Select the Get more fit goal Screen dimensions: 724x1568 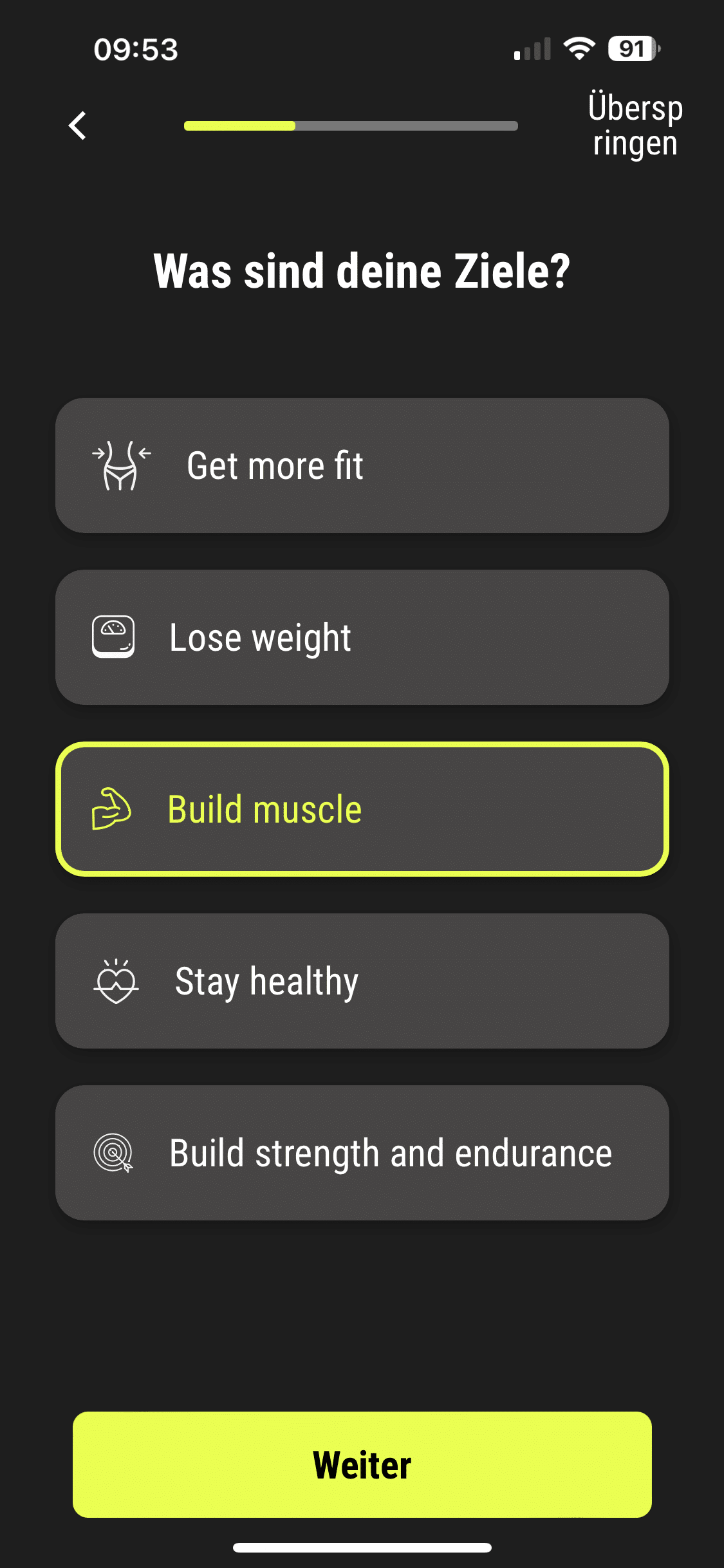[362, 465]
